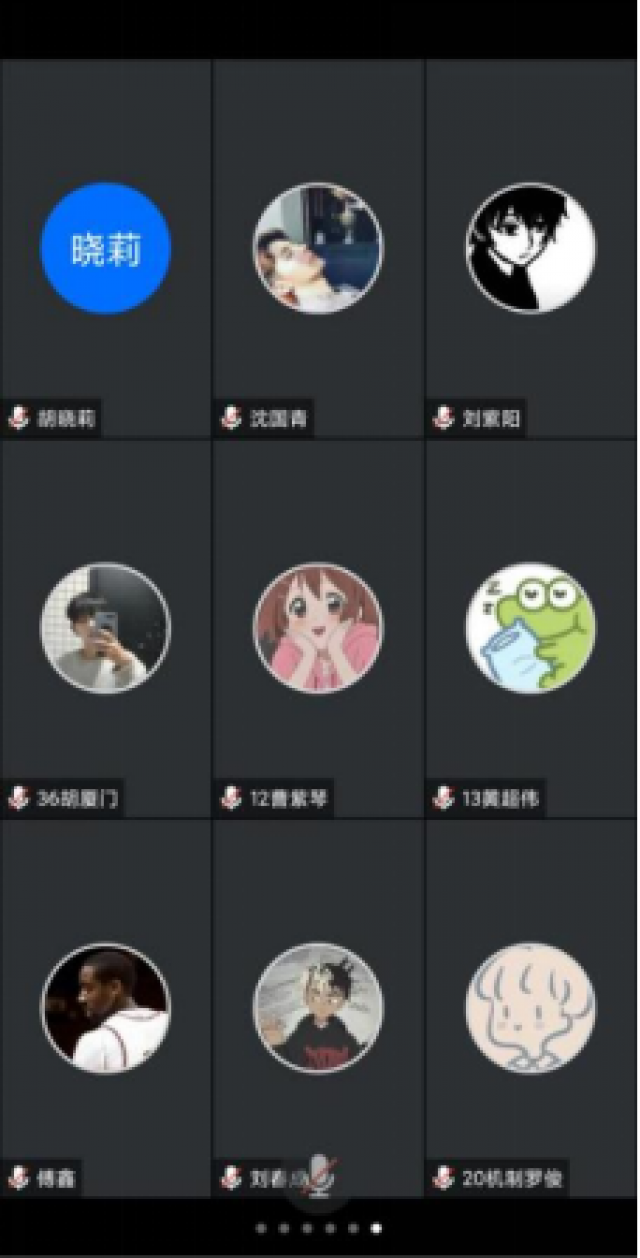Tap the tile with the green frog avatar

[530, 628]
